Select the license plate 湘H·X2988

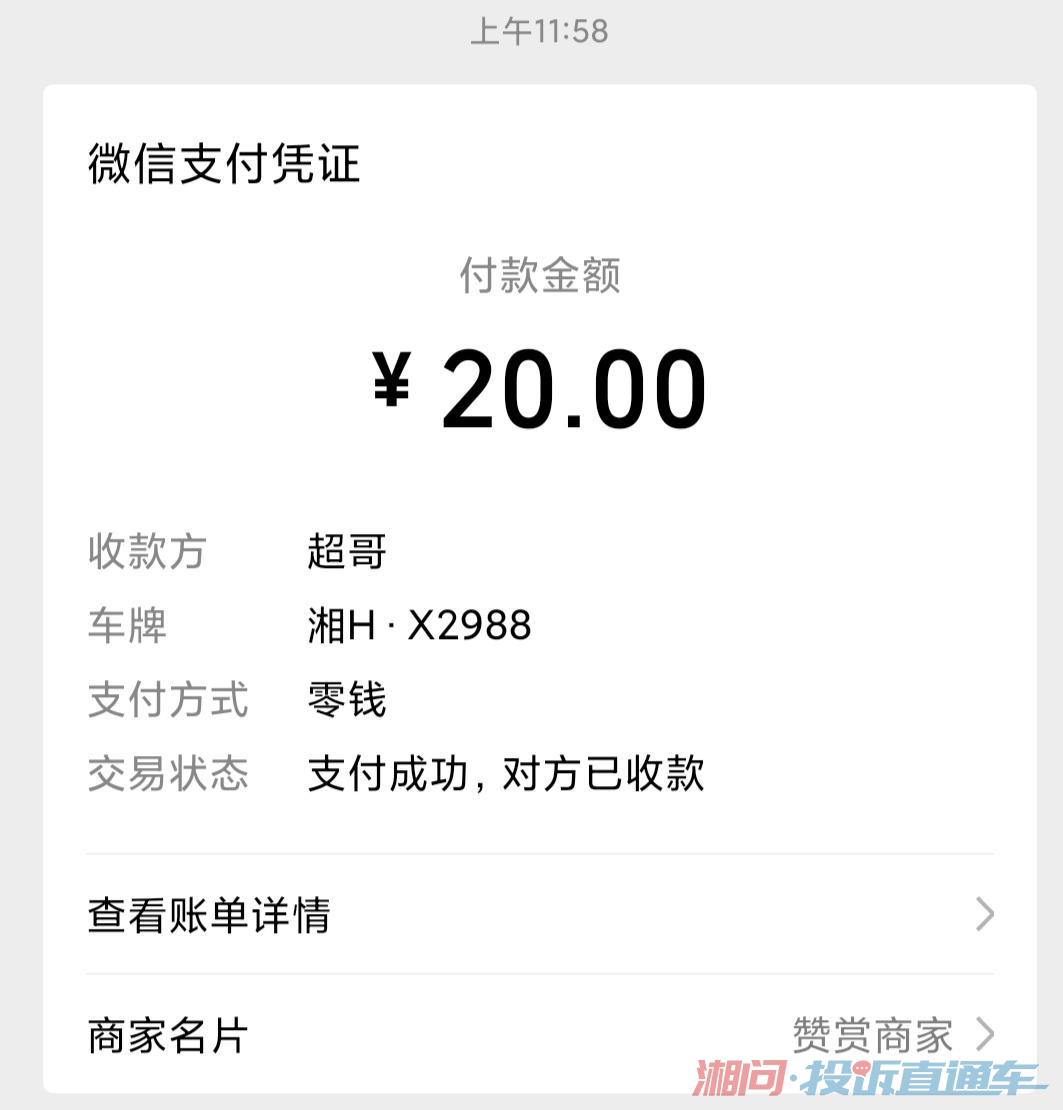tap(420, 625)
